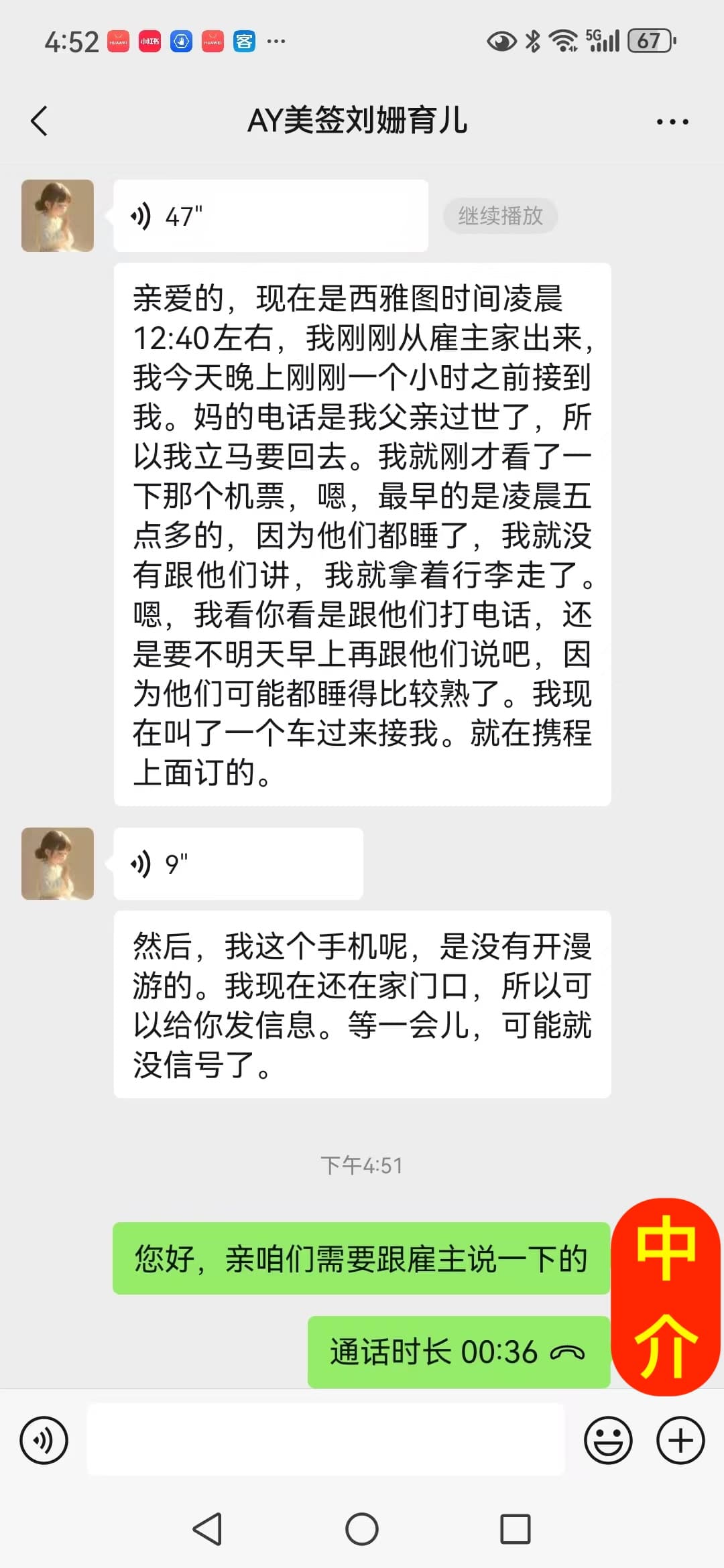The image size is (724, 1568).
Task: Play the 47-second voice message
Action: (x=270, y=216)
